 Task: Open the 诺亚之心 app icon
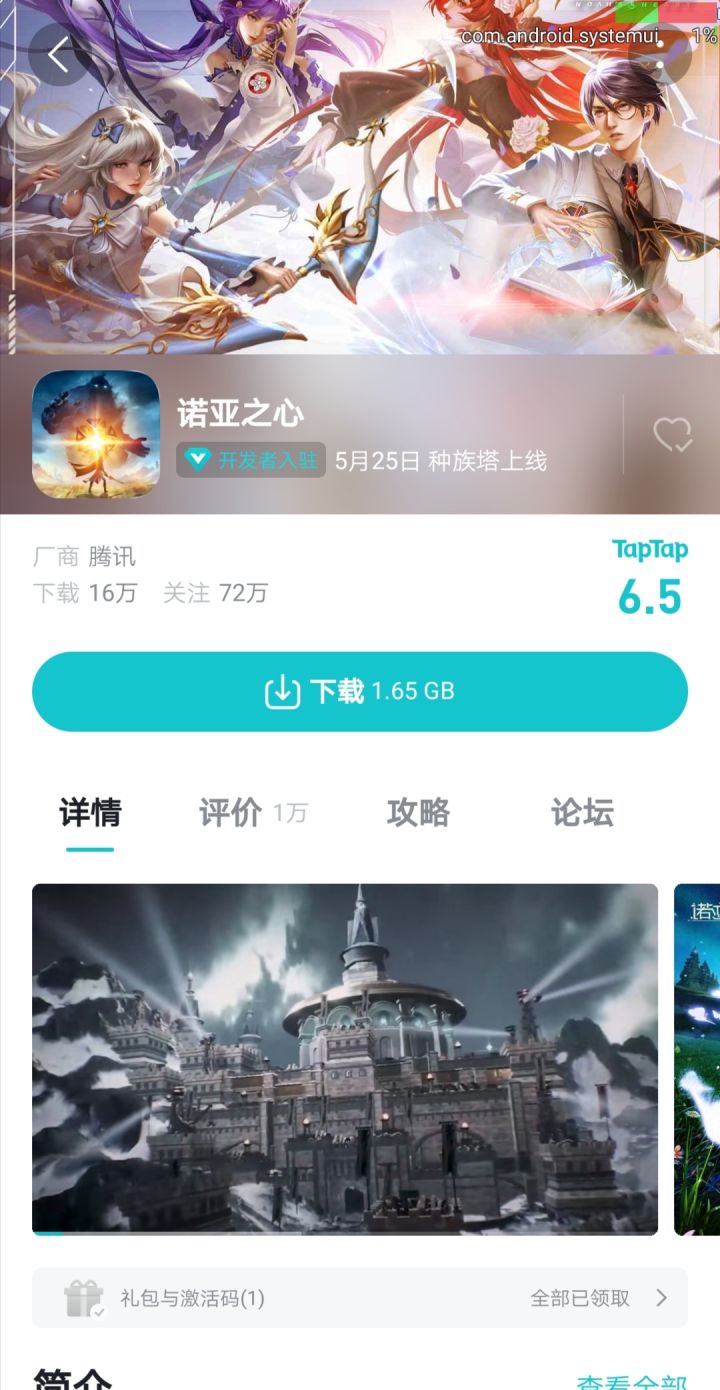pyautogui.click(x=95, y=434)
